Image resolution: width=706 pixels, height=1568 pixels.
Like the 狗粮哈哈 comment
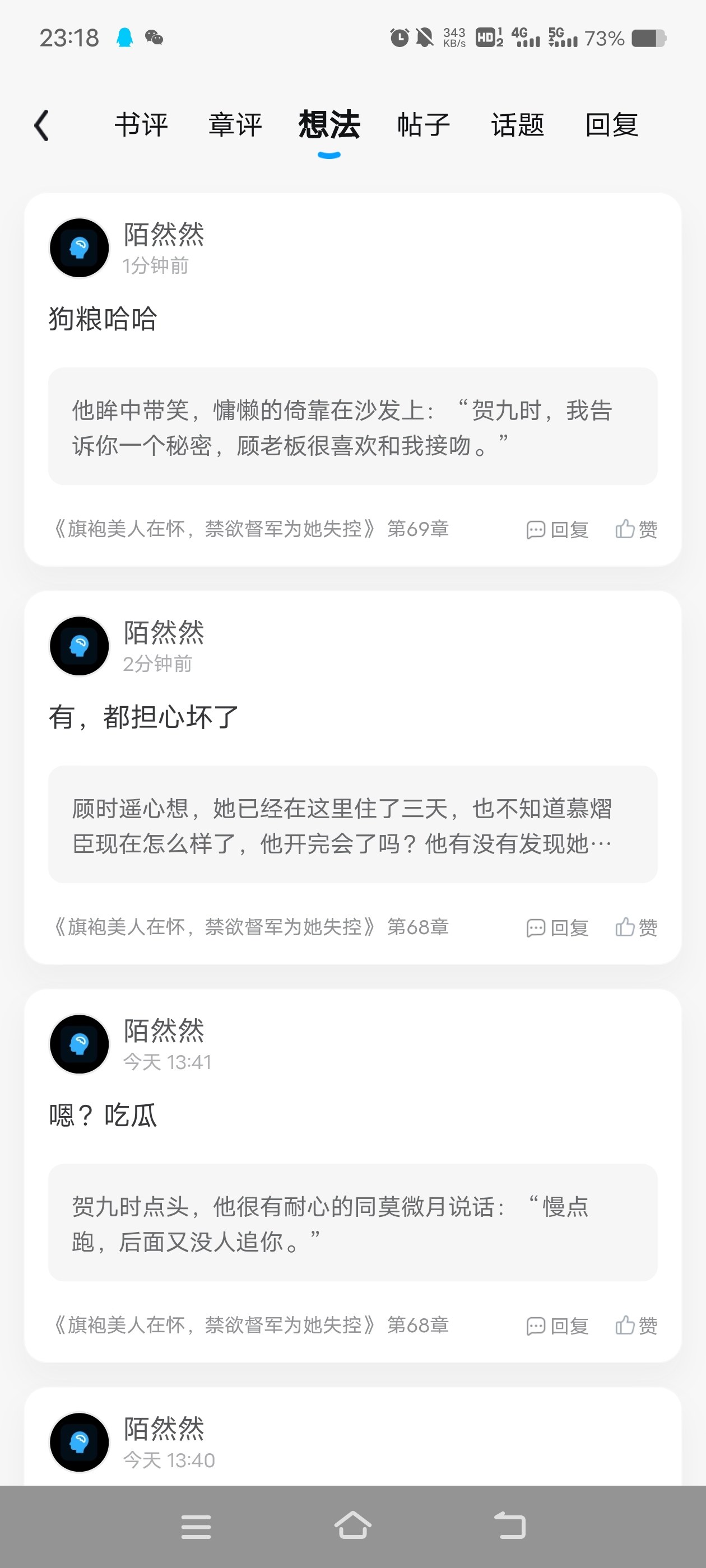click(636, 530)
